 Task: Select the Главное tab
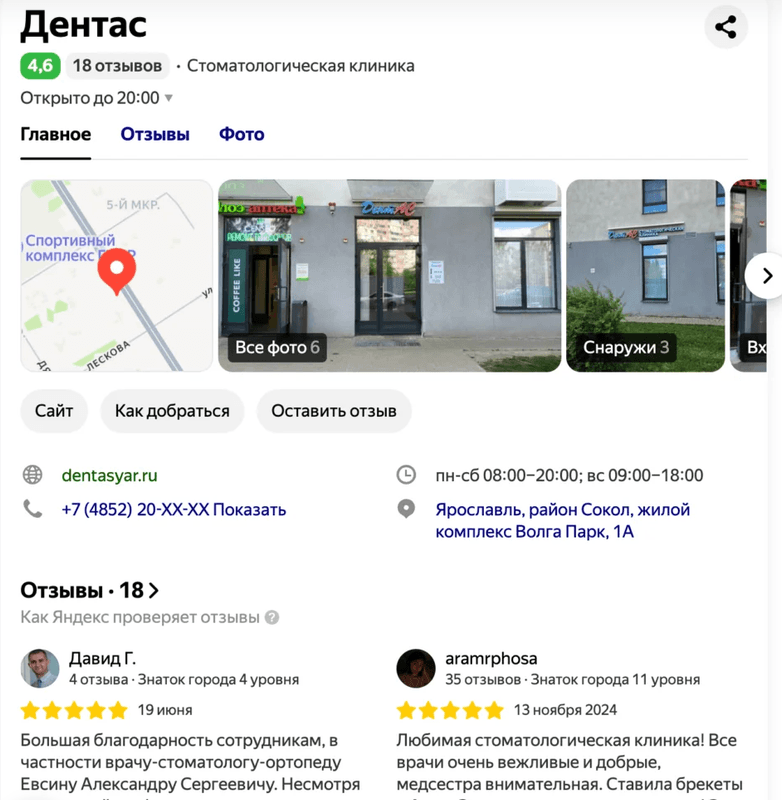[x=56, y=134]
